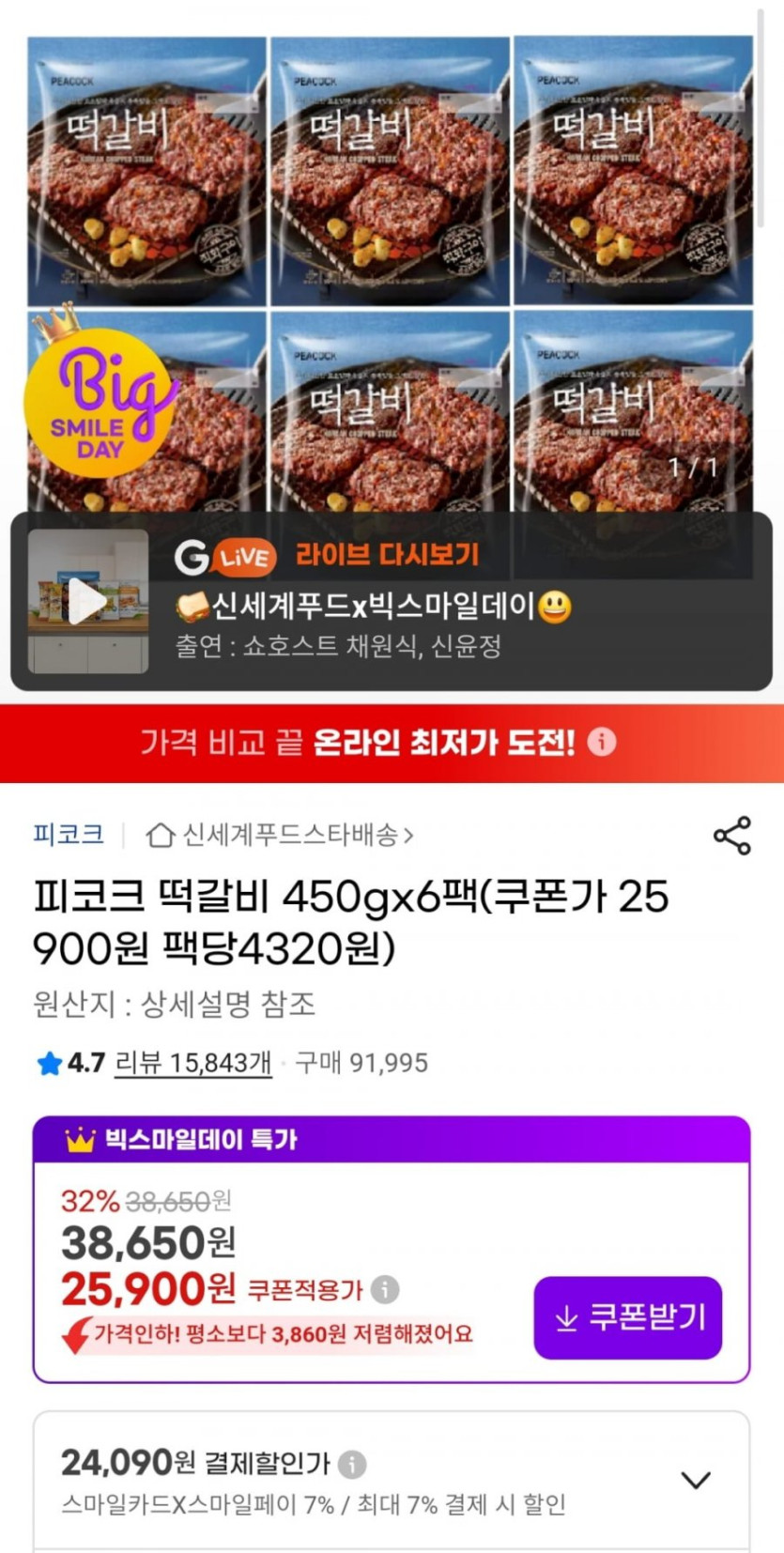Viewport: 784px width, 1553px height.
Task: Open the 피코크 brand link
Action: (69, 834)
